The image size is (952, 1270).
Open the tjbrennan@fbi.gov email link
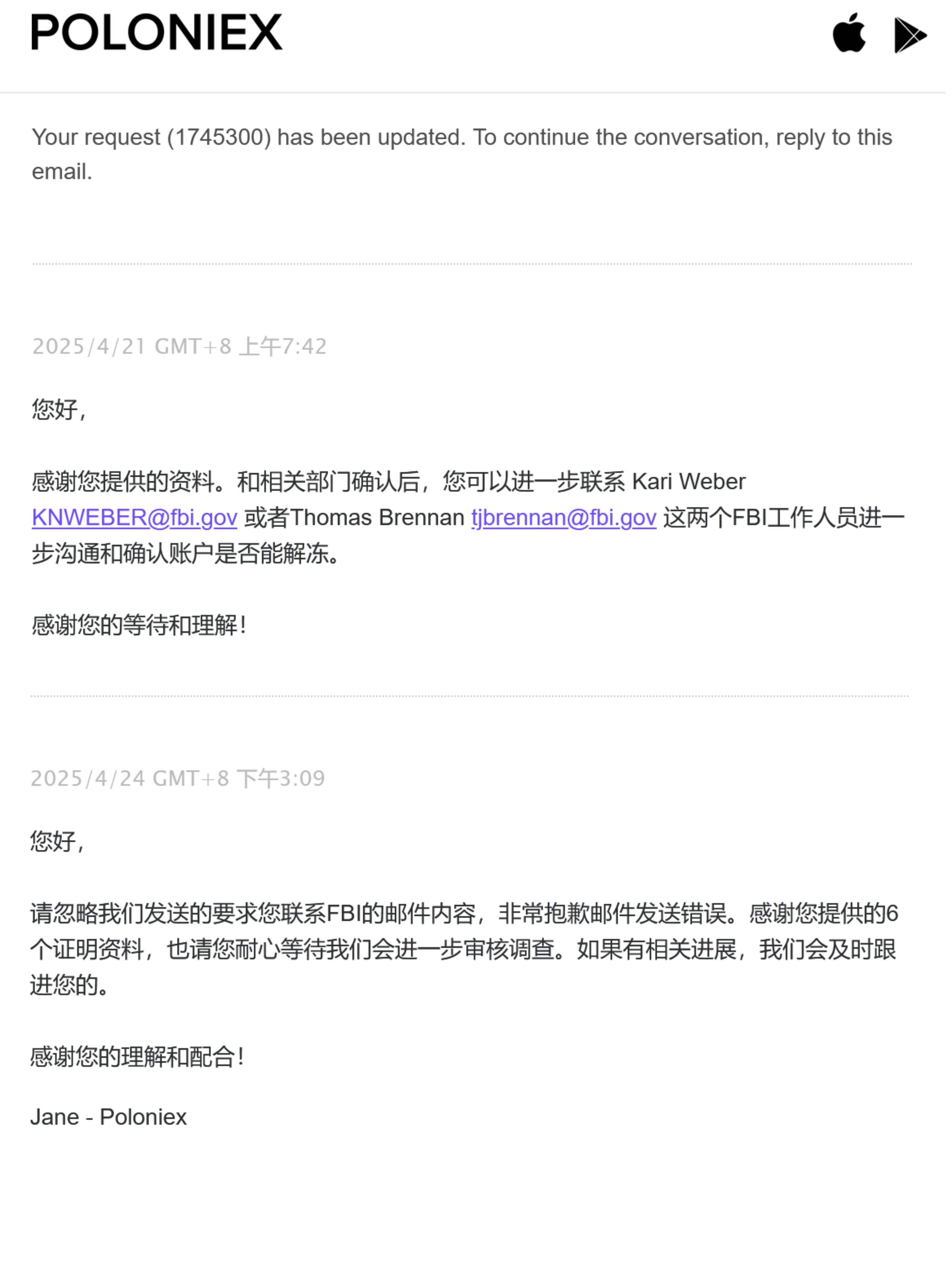tap(563, 518)
